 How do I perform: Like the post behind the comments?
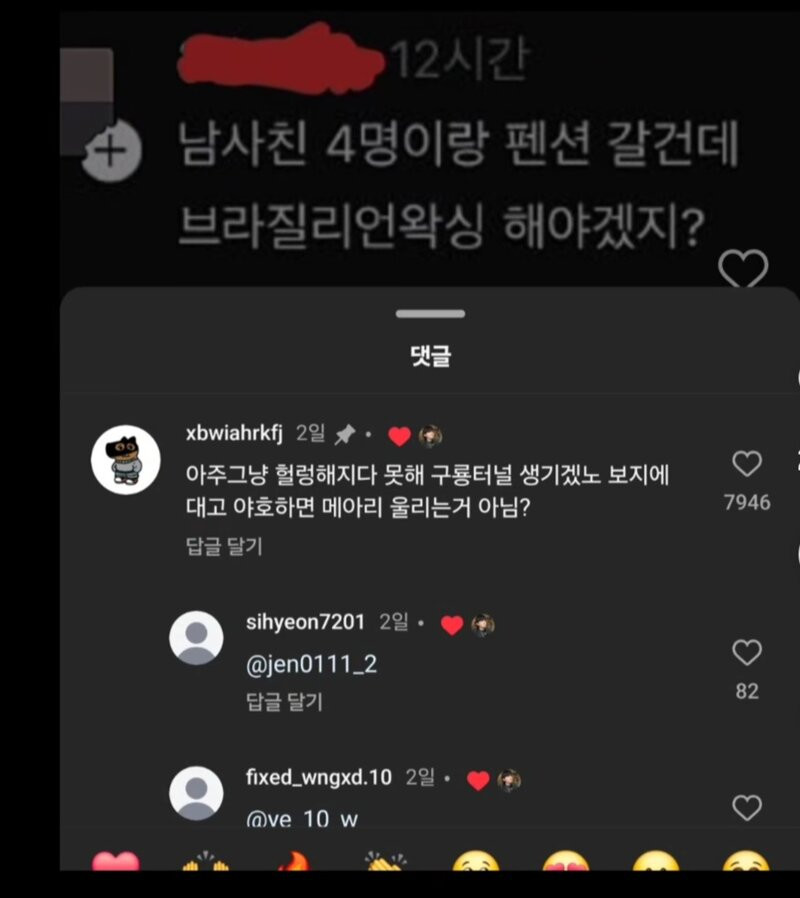point(744,268)
